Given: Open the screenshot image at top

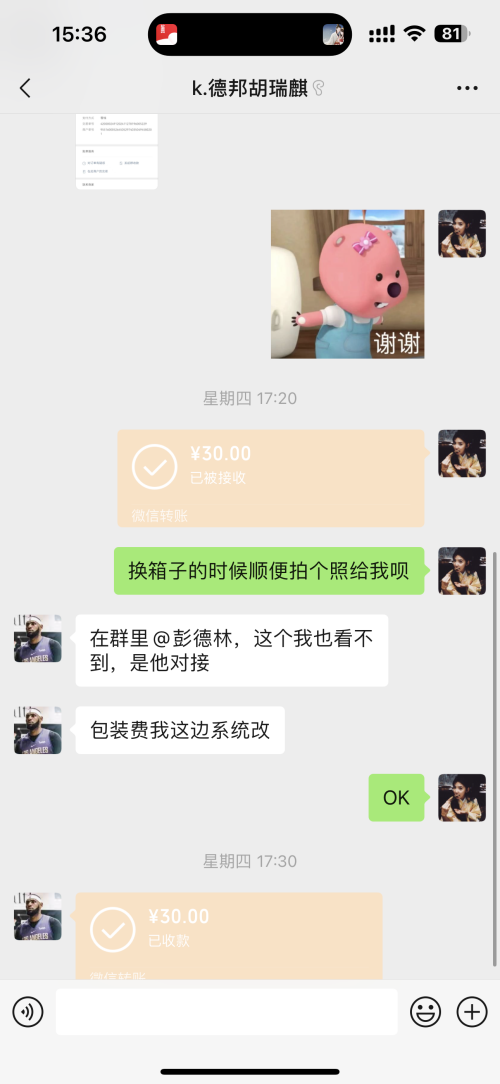Looking at the screenshot, I should pos(117,151).
